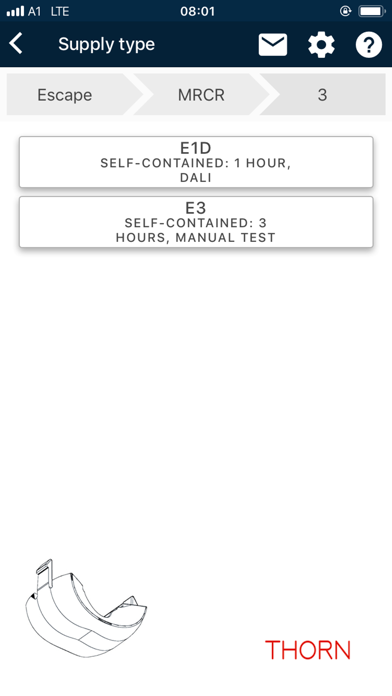Go back using the header arrow
This screenshot has height=696, width=392.
point(16,44)
